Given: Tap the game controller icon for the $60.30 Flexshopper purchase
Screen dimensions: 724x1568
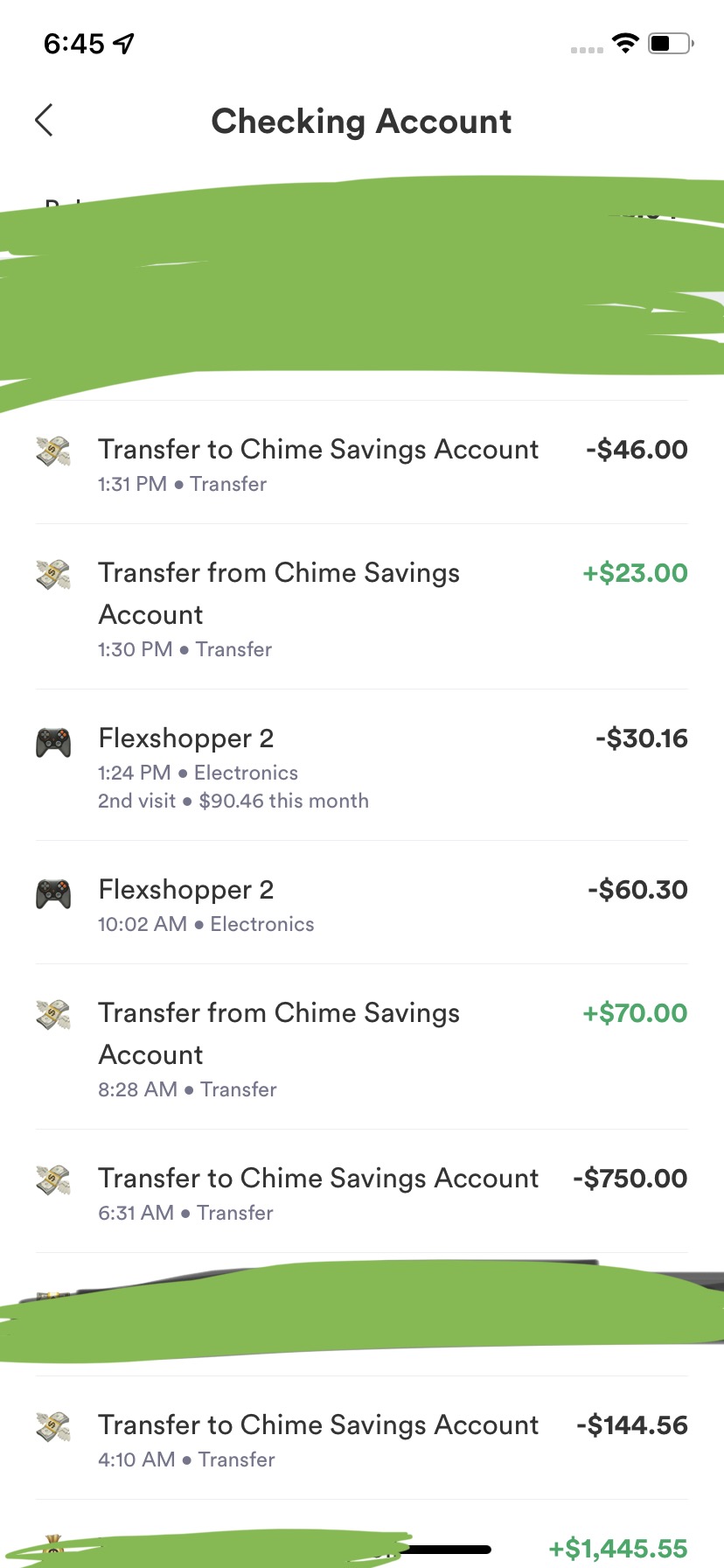Looking at the screenshot, I should (x=53, y=891).
